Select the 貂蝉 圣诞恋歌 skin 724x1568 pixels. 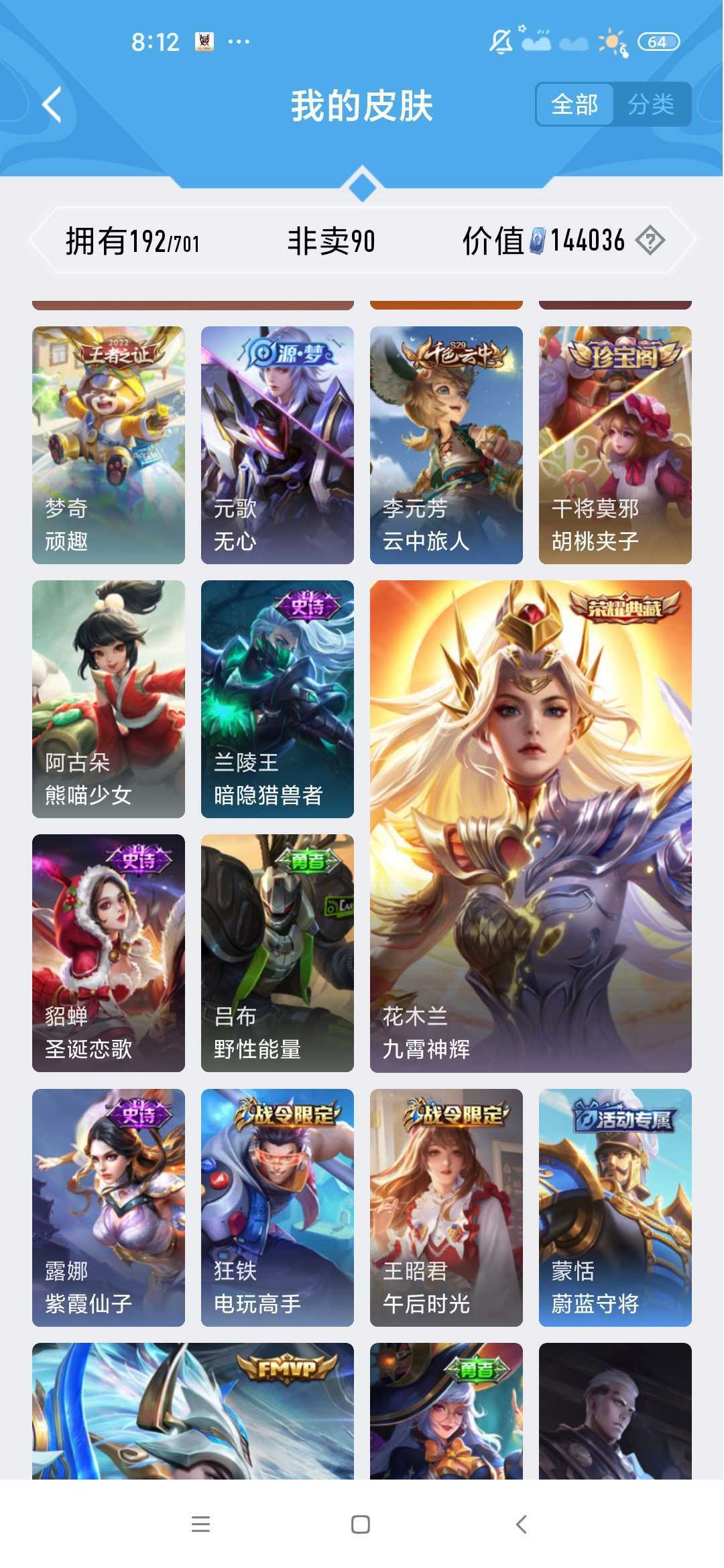tap(109, 953)
